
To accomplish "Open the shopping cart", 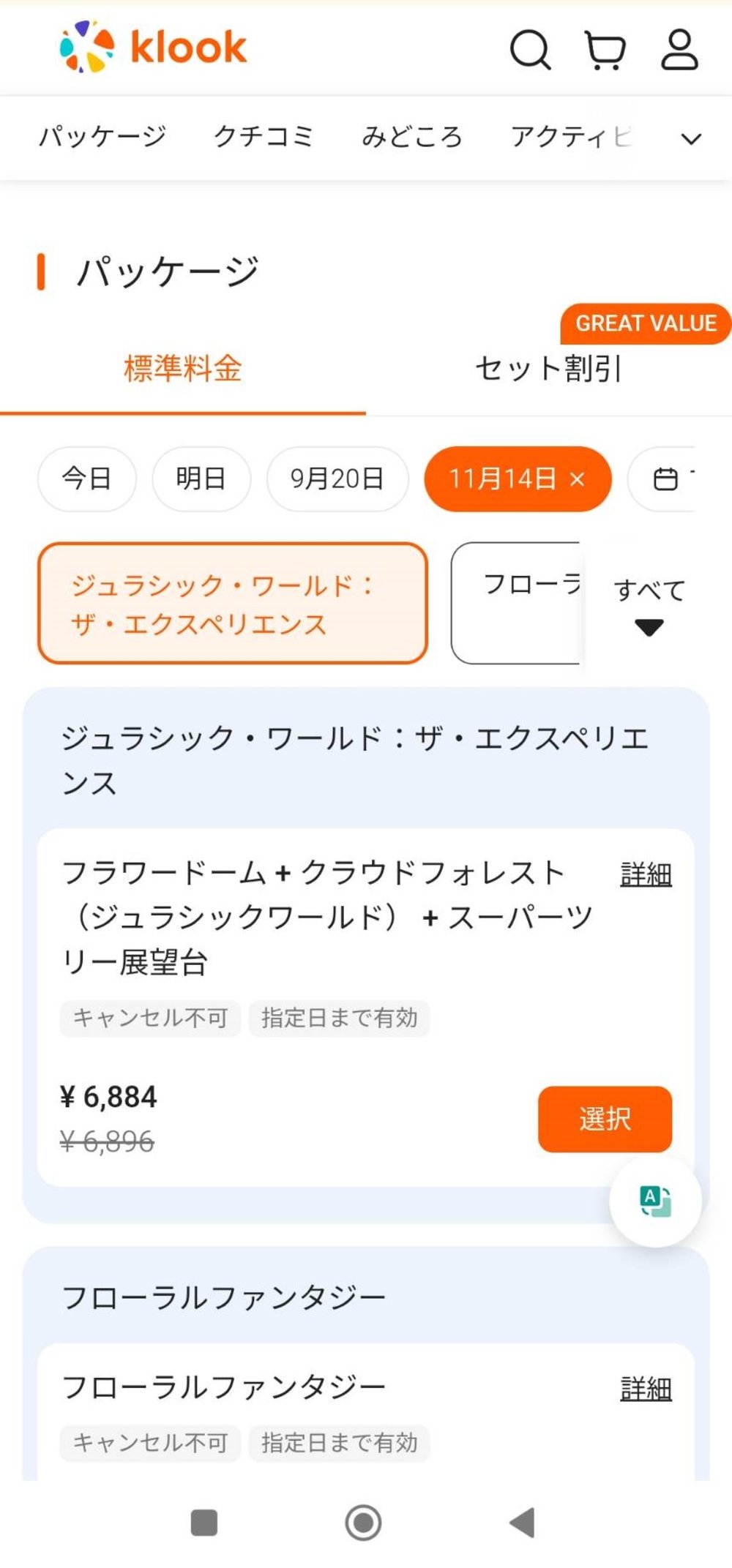I will [605, 50].
